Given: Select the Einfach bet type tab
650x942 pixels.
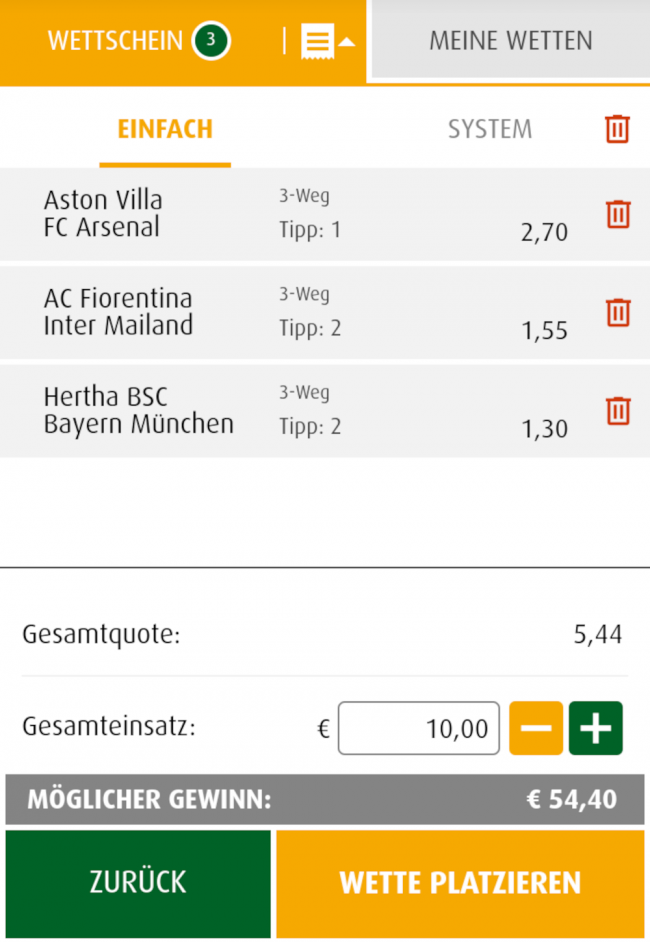Looking at the screenshot, I should click(x=165, y=129).
